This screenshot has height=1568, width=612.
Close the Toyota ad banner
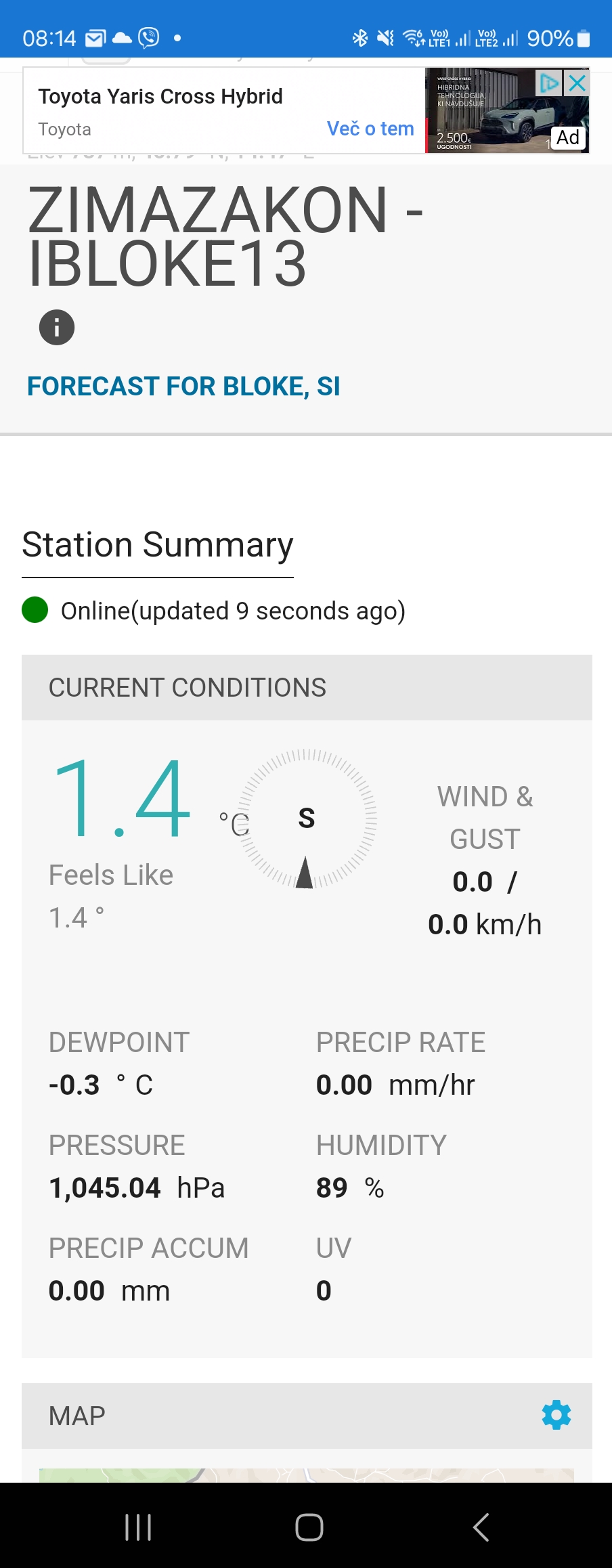577,83
